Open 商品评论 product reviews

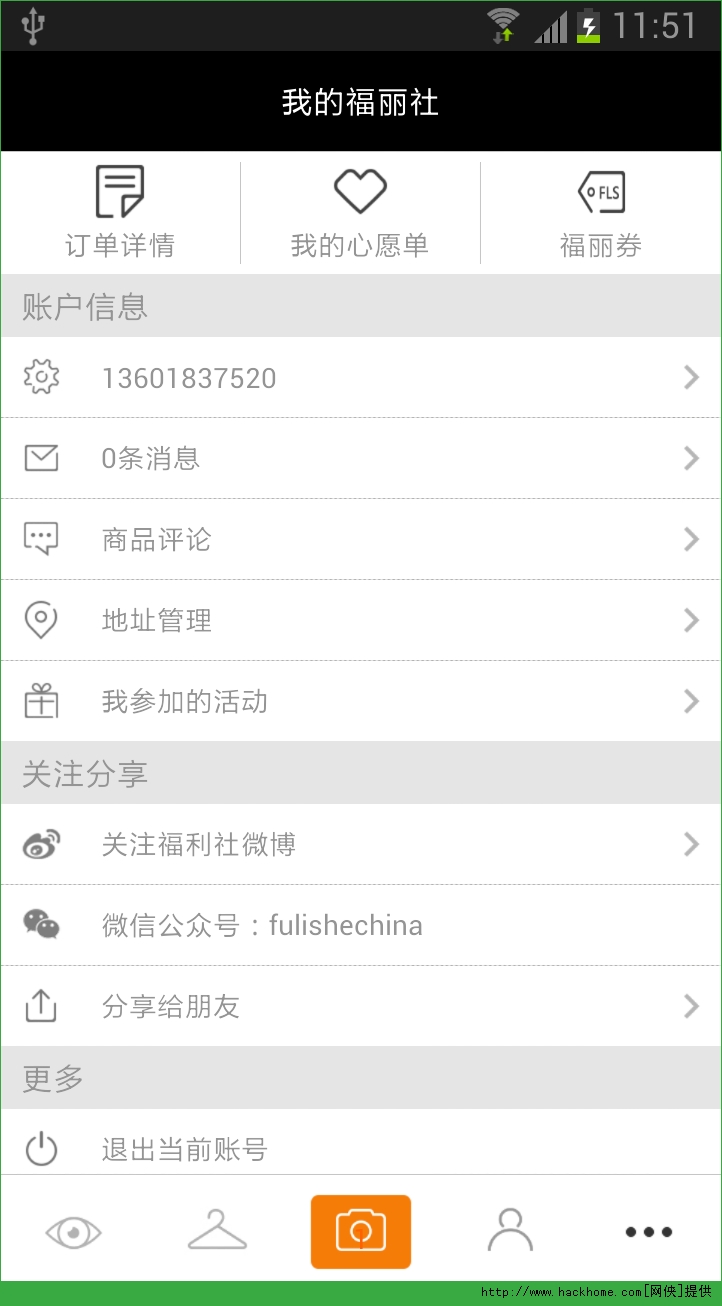(x=360, y=540)
